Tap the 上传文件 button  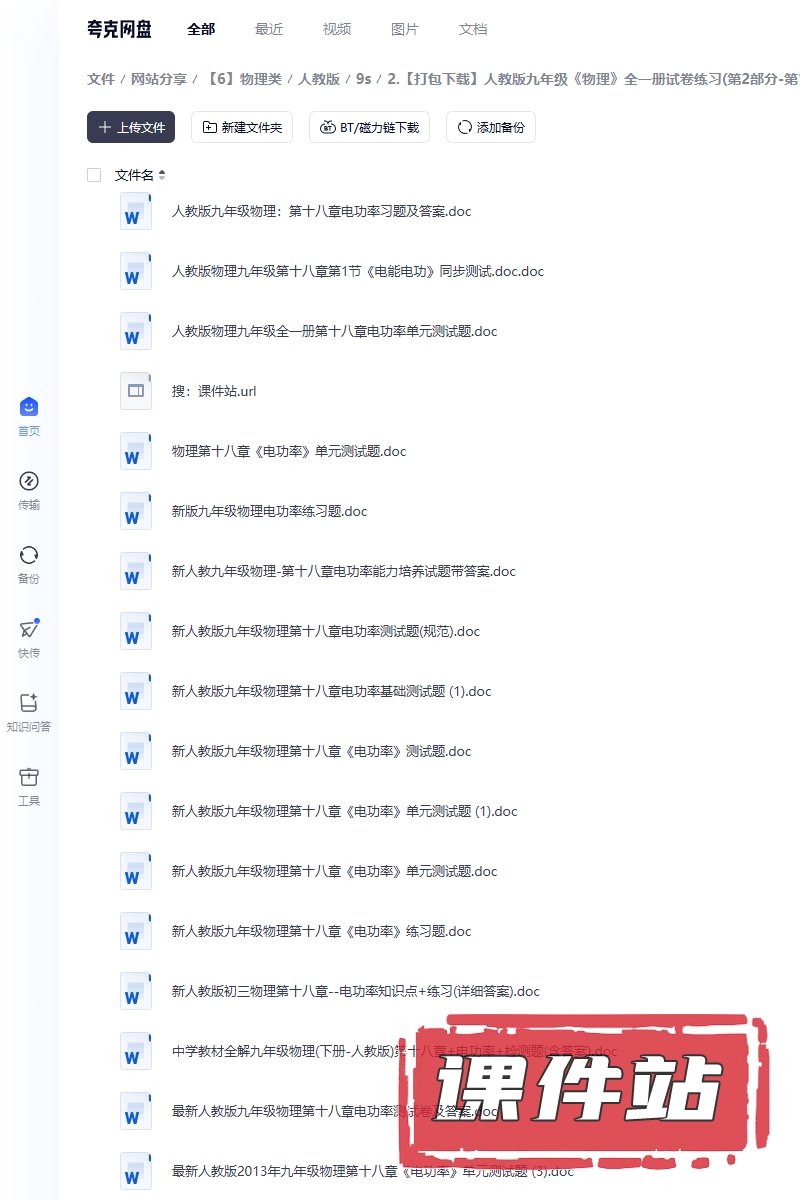point(131,127)
